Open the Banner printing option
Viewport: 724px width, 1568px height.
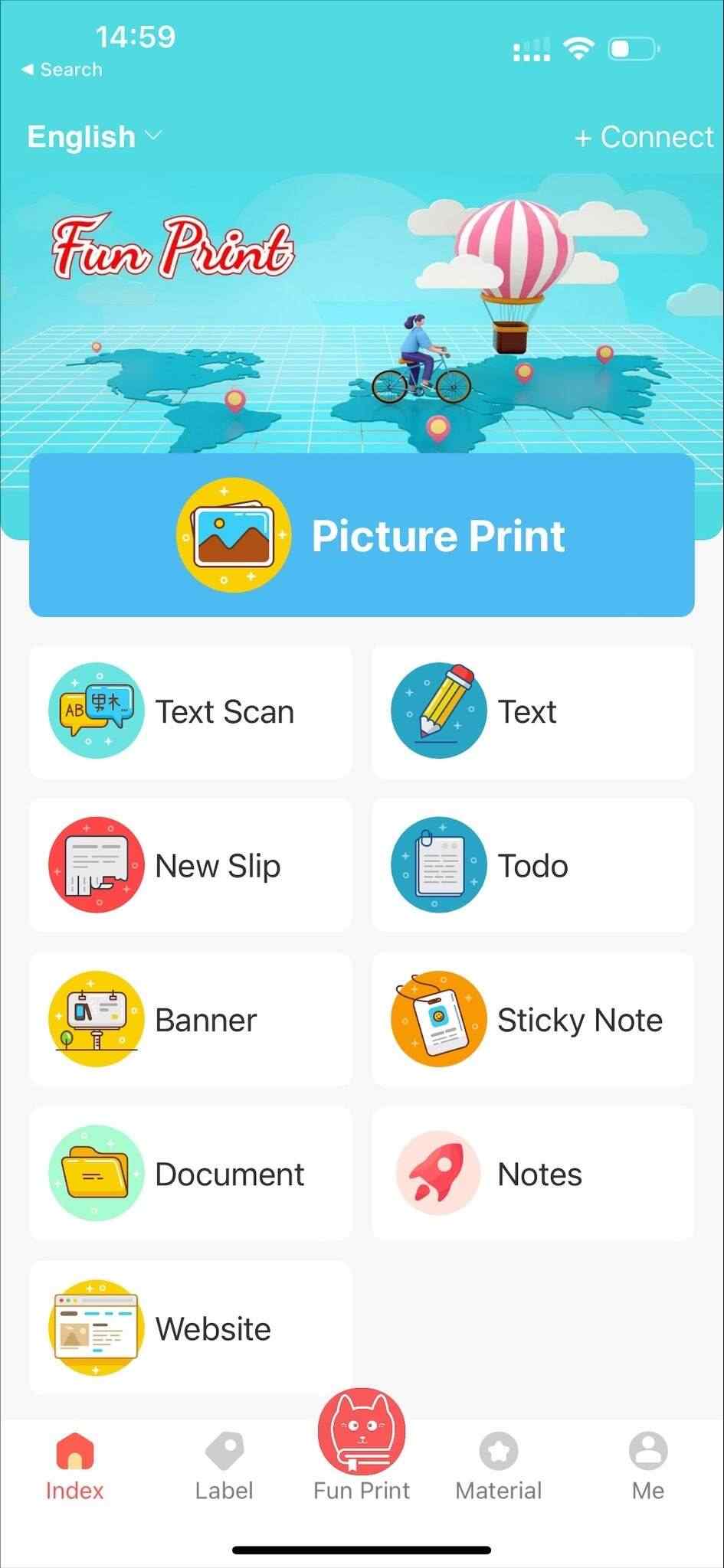pyautogui.click(x=191, y=1020)
